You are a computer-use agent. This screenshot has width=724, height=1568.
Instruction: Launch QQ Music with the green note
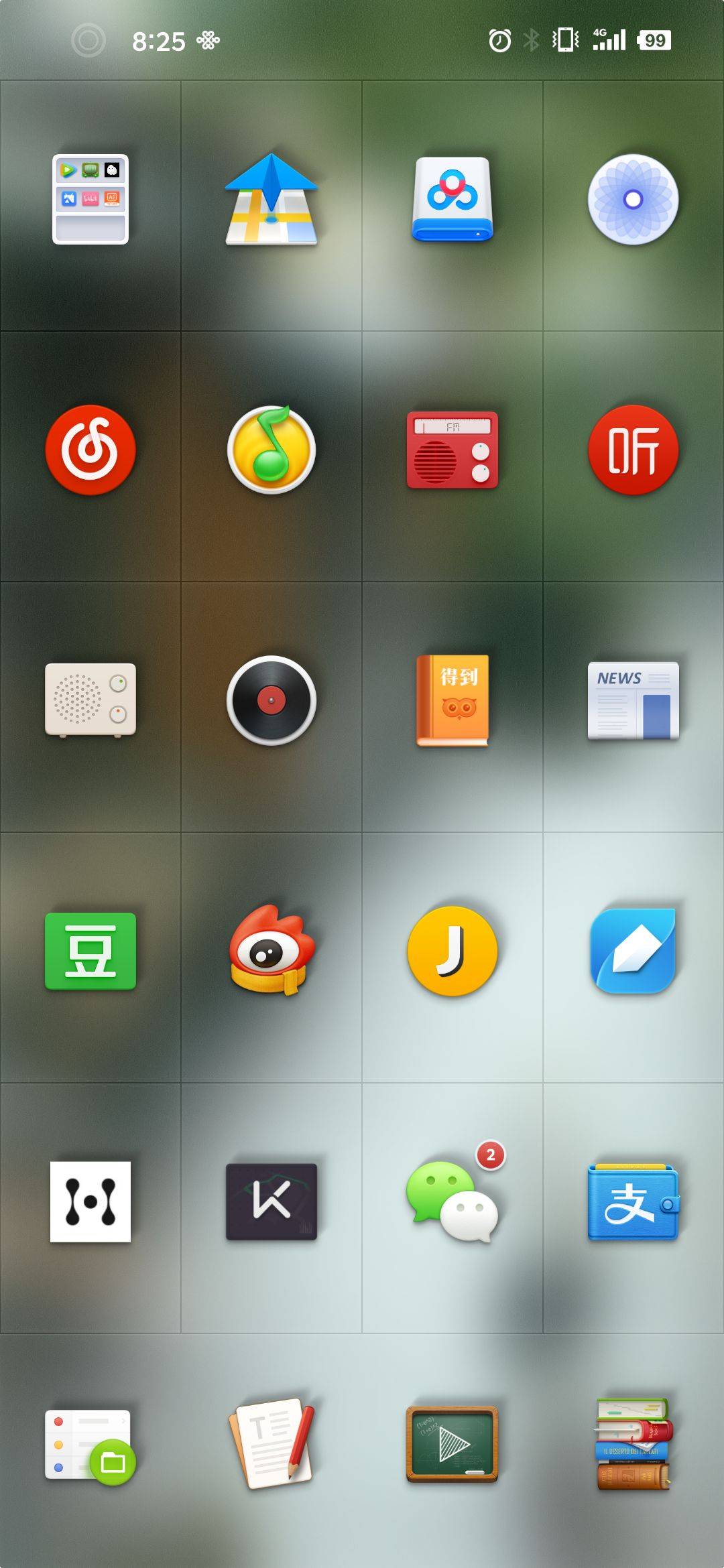(271, 450)
